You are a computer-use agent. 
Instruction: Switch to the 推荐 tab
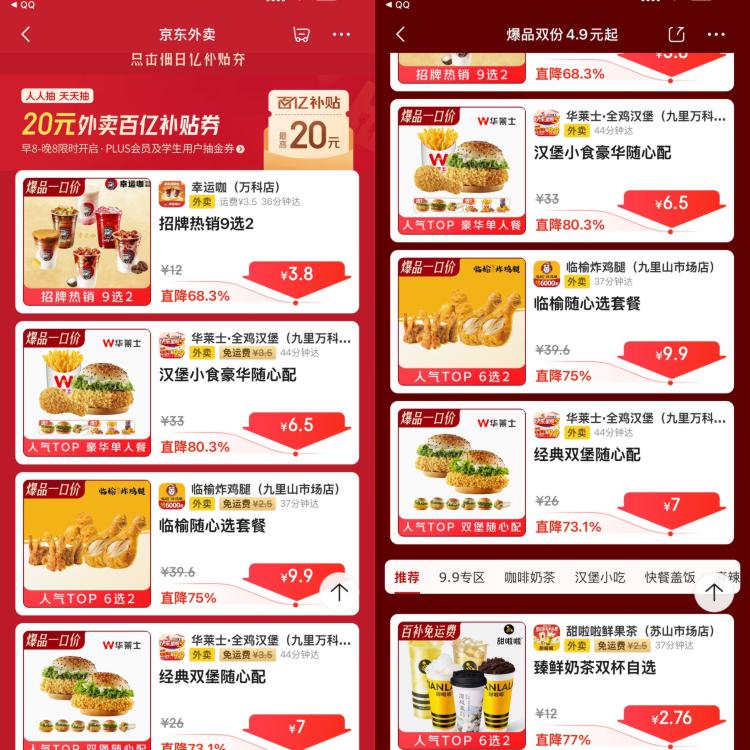coord(407,577)
